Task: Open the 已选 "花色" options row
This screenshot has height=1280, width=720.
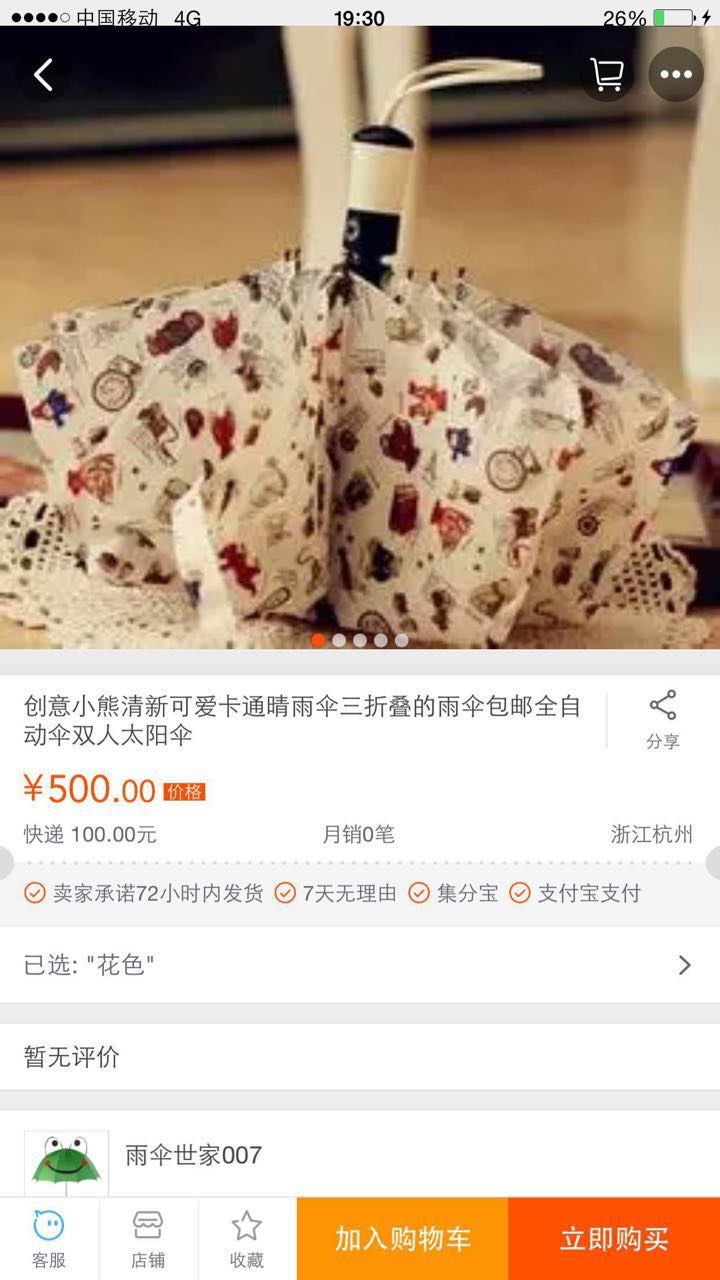Action: coord(360,965)
